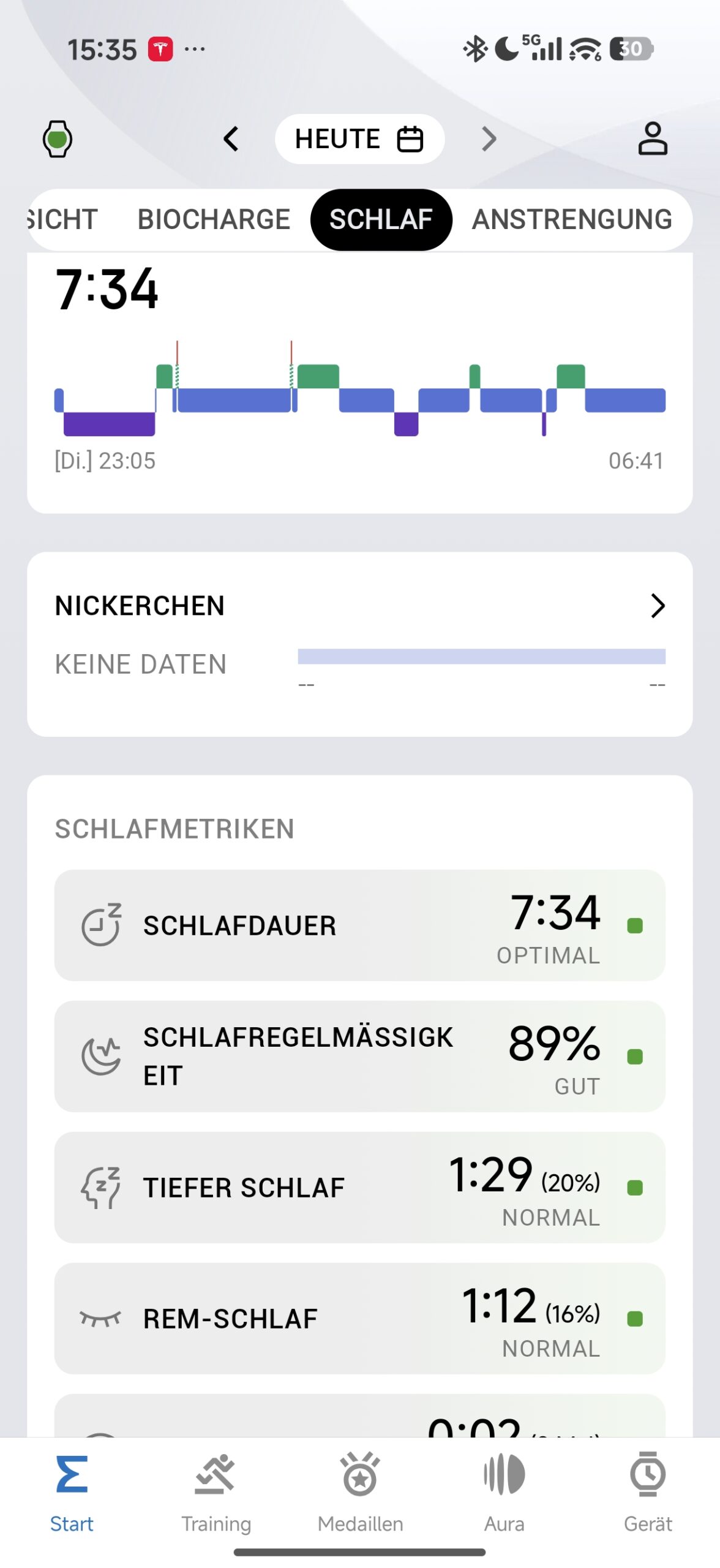Viewport: 720px width, 1568px height.
Task: Open the NICKERCHEN details
Action: tap(657, 606)
